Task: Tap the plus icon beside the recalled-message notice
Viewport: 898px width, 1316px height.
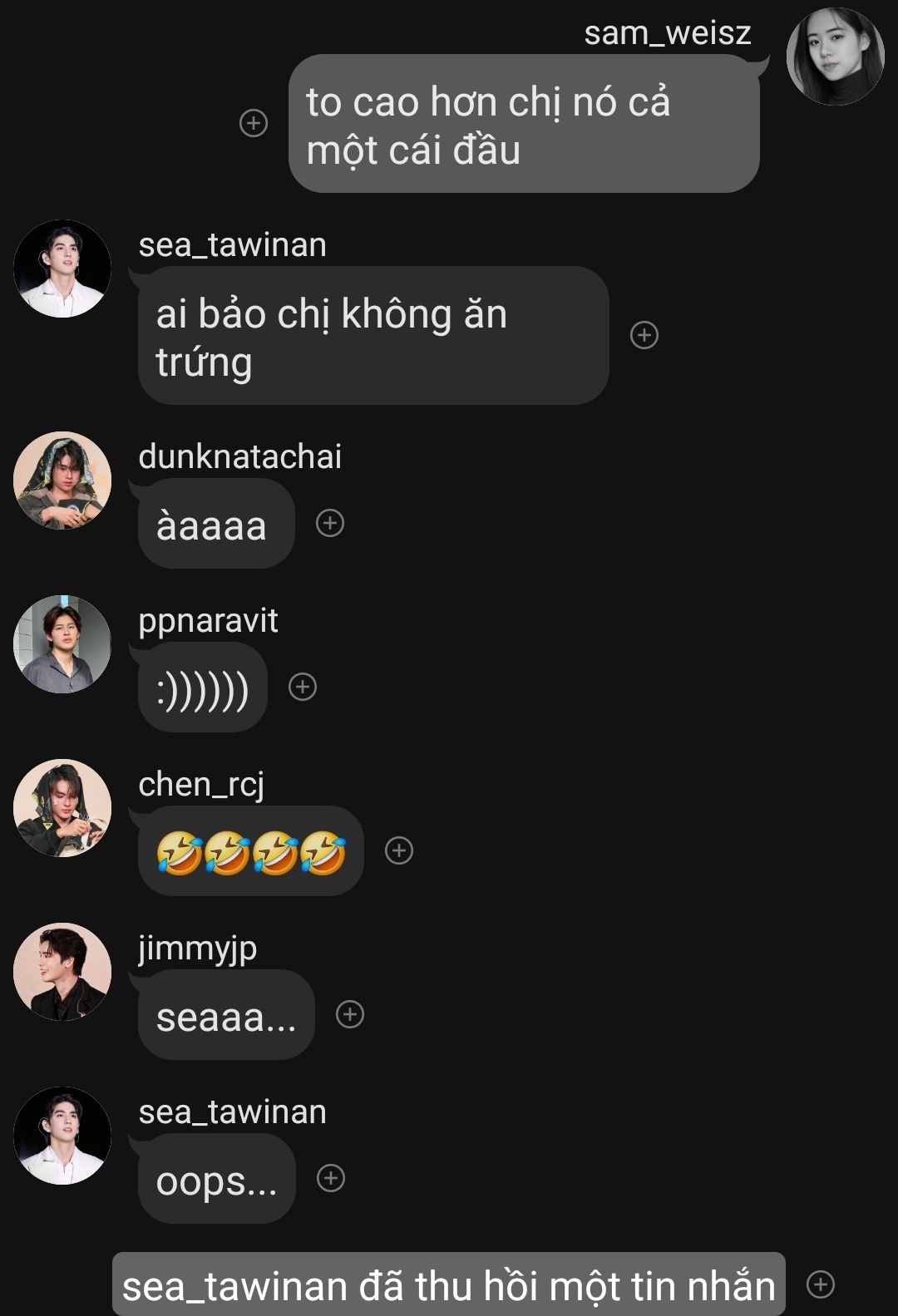Action: 821,1284
